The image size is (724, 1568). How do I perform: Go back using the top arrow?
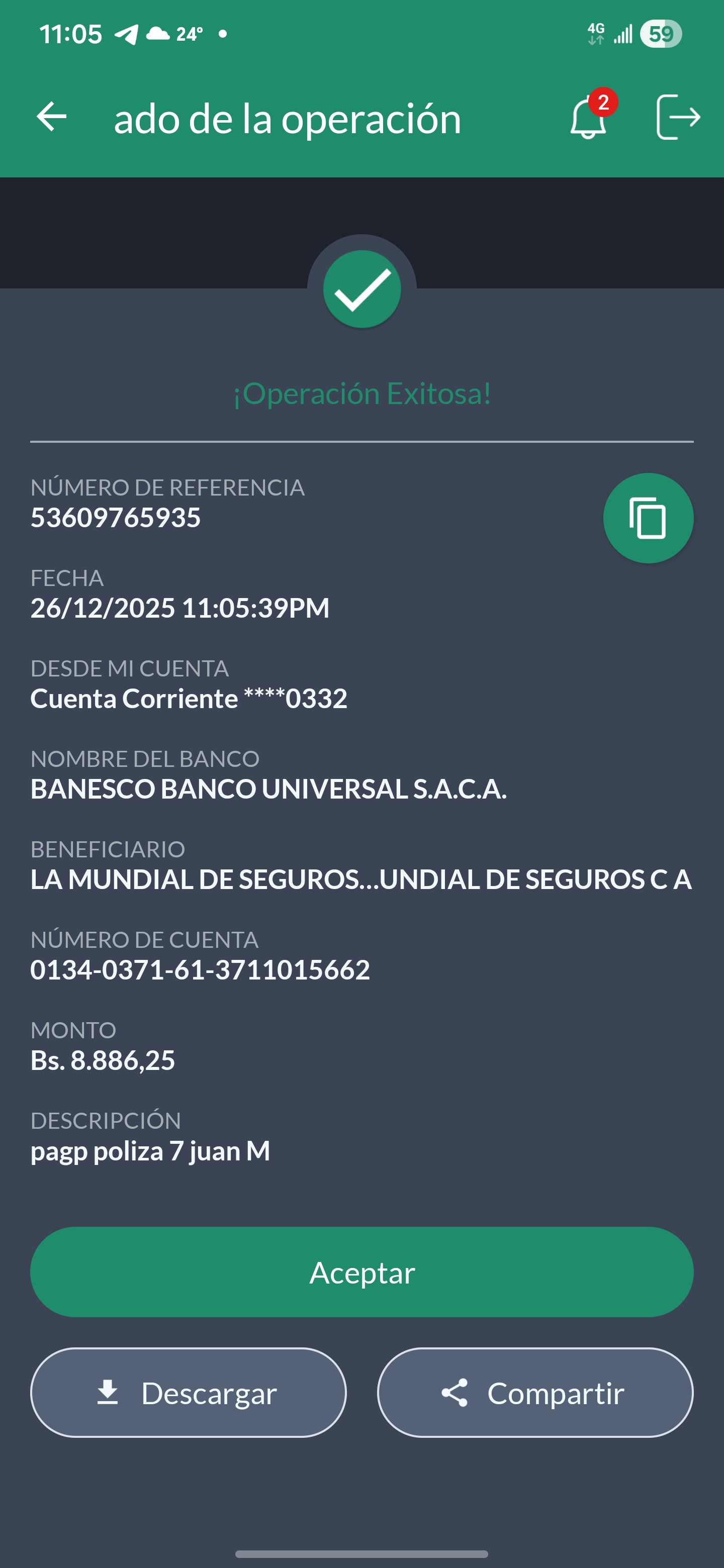coord(52,117)
